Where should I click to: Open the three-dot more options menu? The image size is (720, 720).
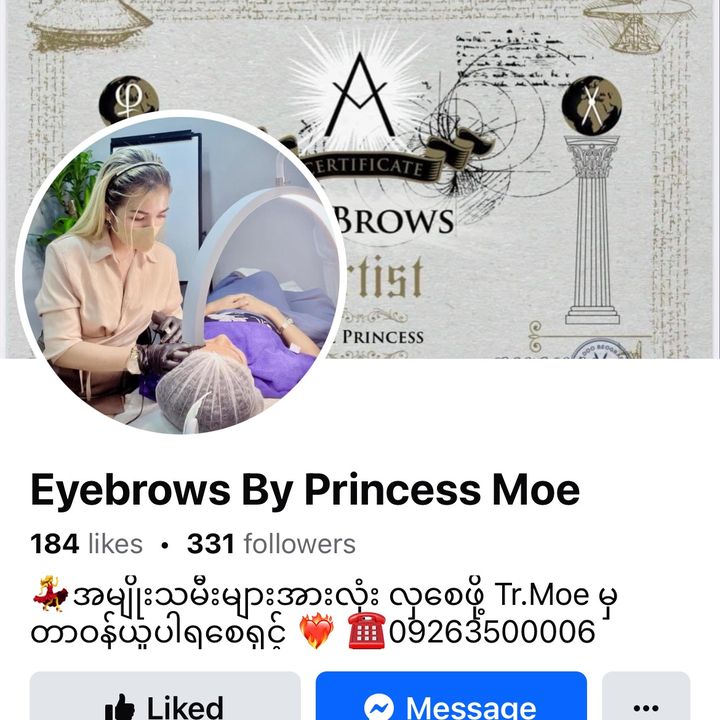tap(646, 700)
